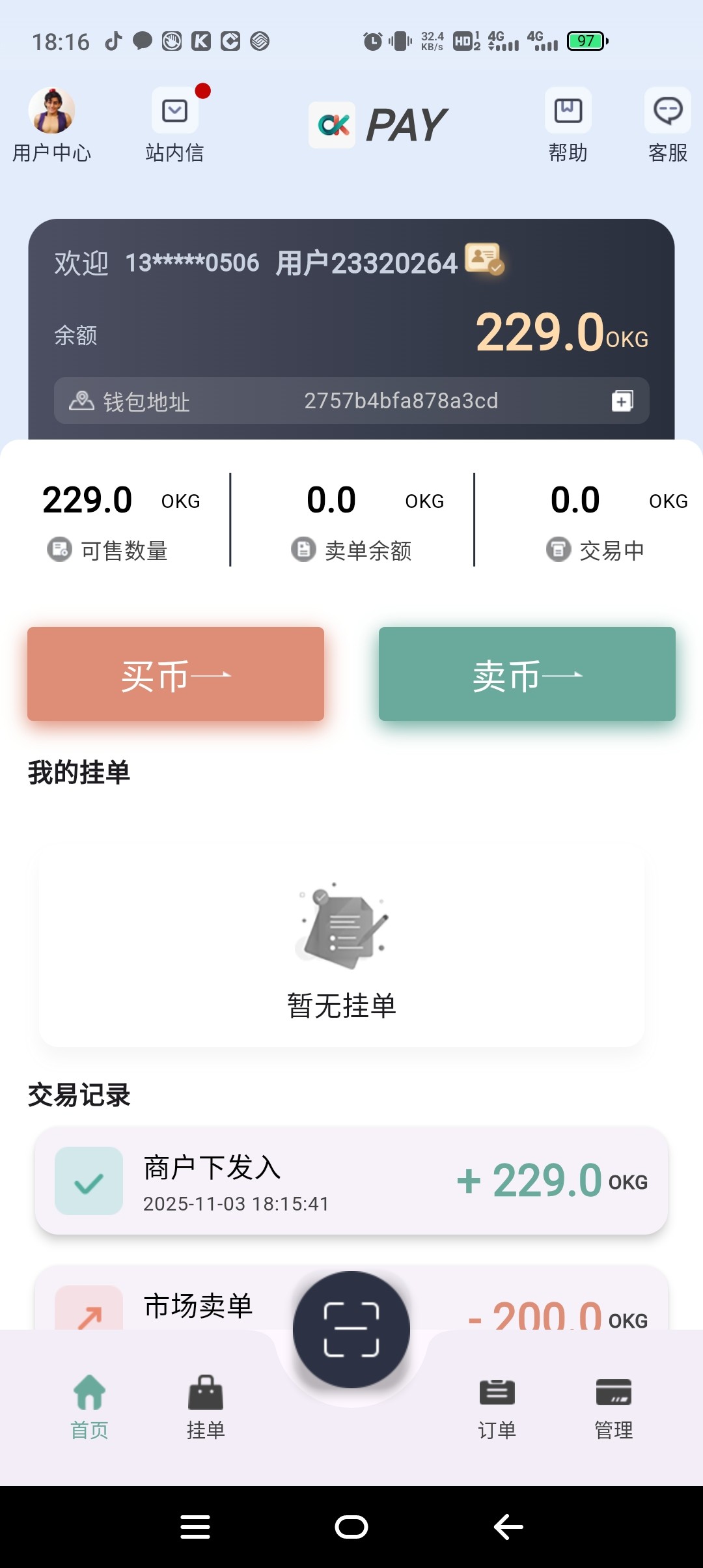Viewport: 703px width, 1568px height.
Task: Open the 帮助 help page
Action: [x=568, y=124]
